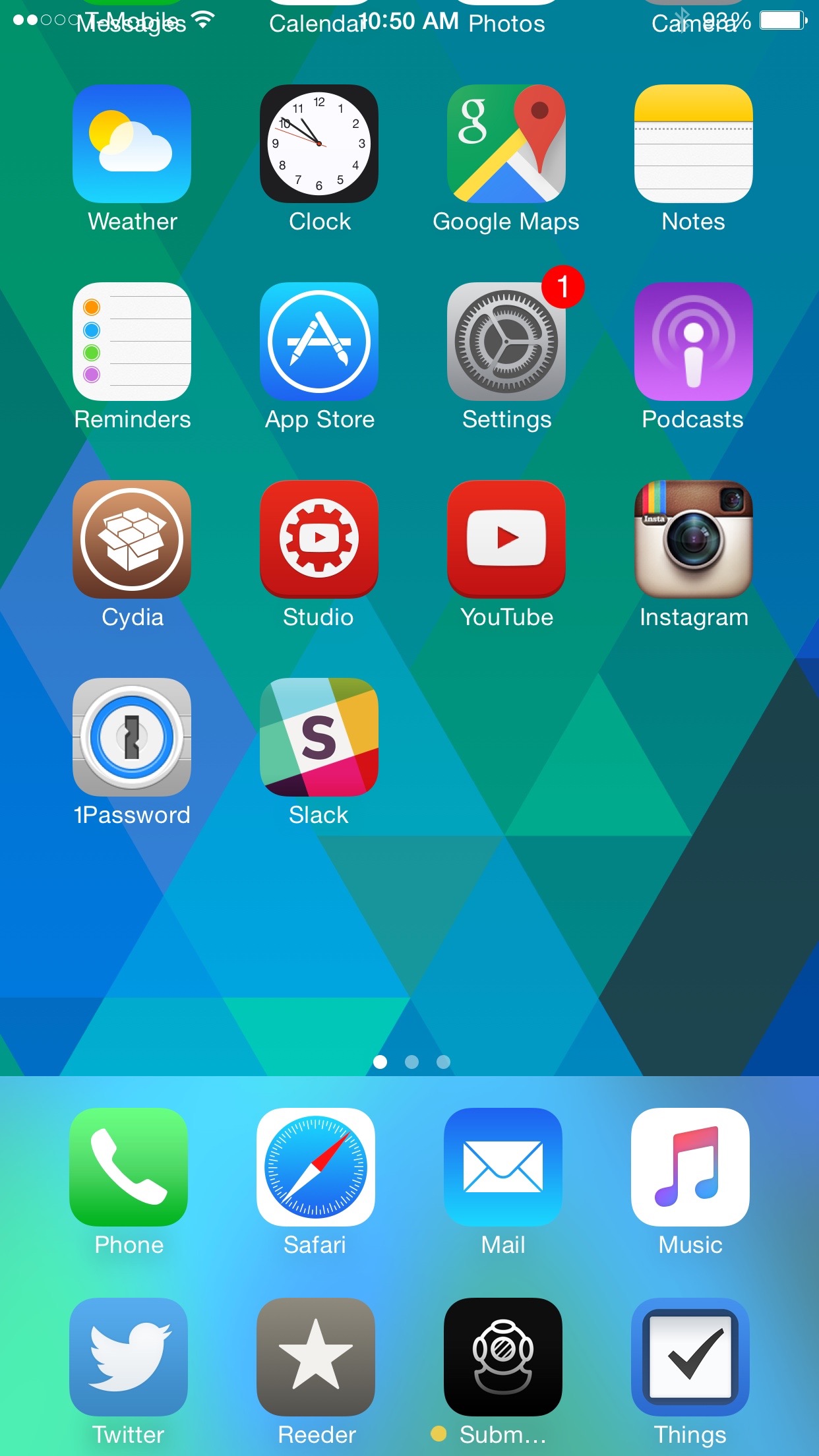The image size is (819, 1456).
Task: Open Cydia
Action: tap(132, 539)
